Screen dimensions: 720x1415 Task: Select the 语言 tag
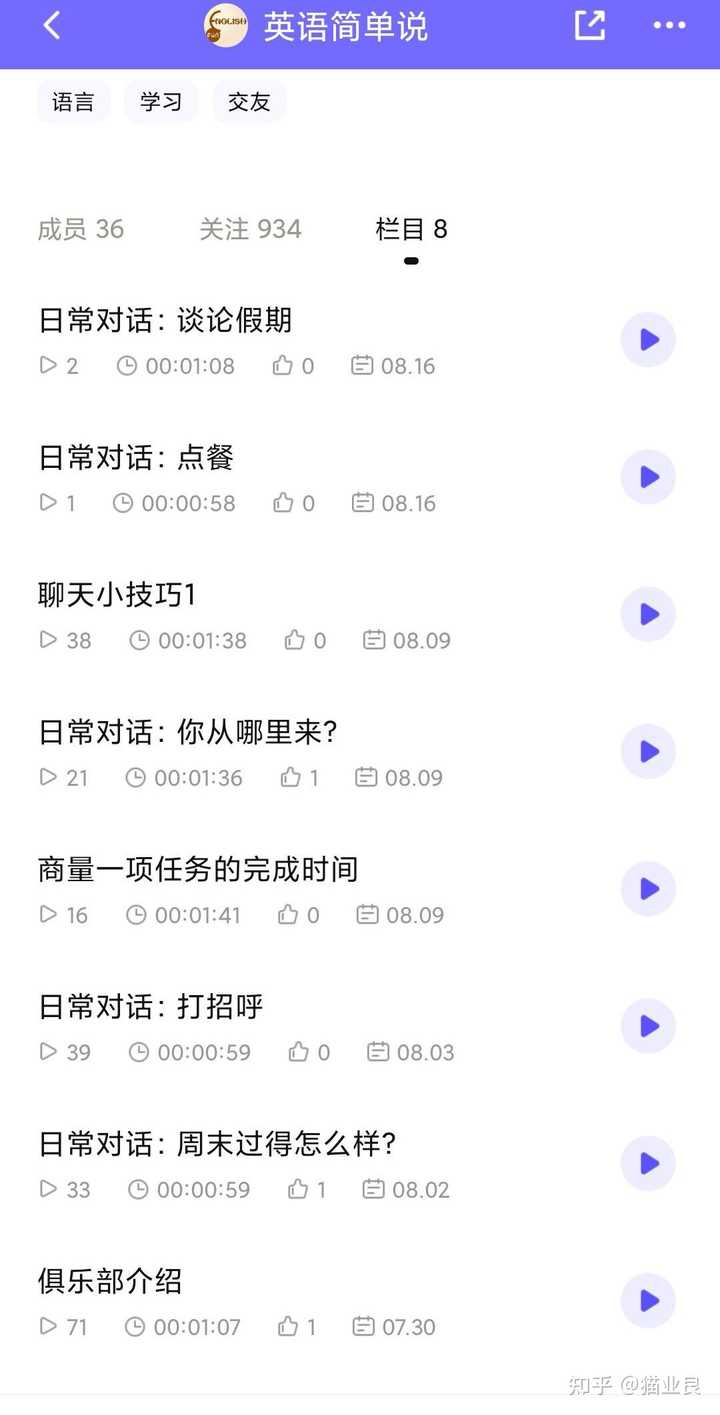[x=73, y=101]
